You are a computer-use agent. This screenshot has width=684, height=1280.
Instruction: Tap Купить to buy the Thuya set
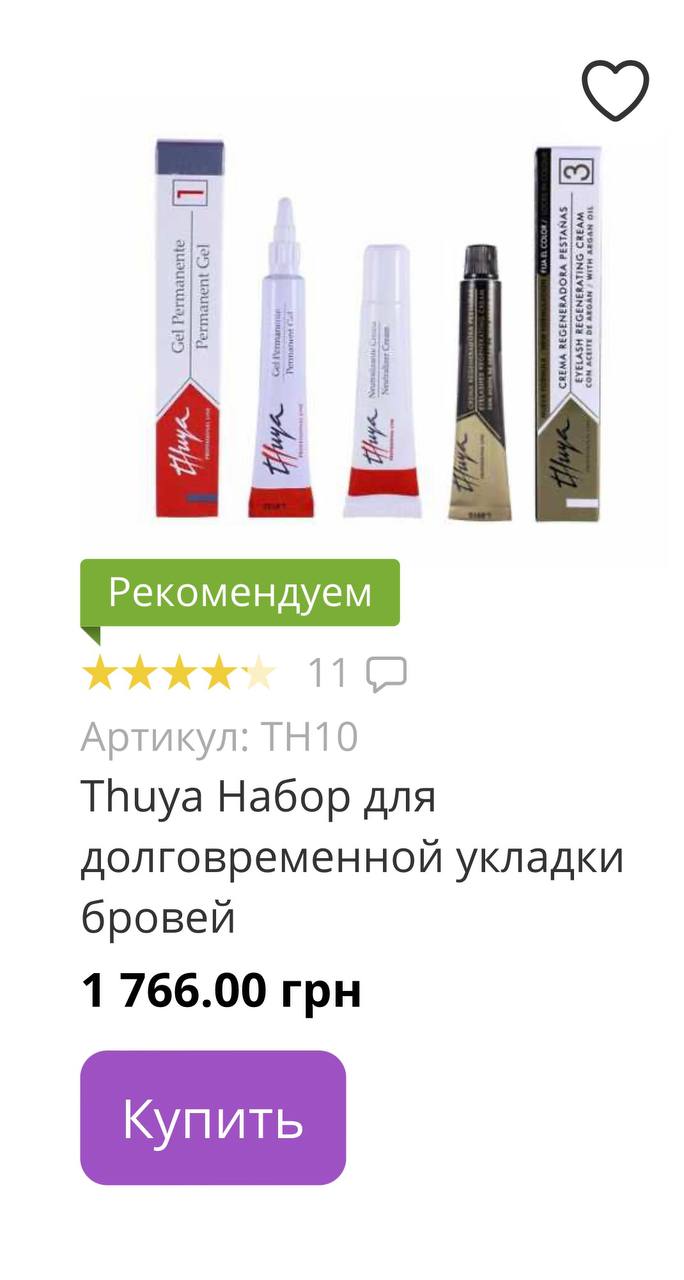[x=213, y=1117]
